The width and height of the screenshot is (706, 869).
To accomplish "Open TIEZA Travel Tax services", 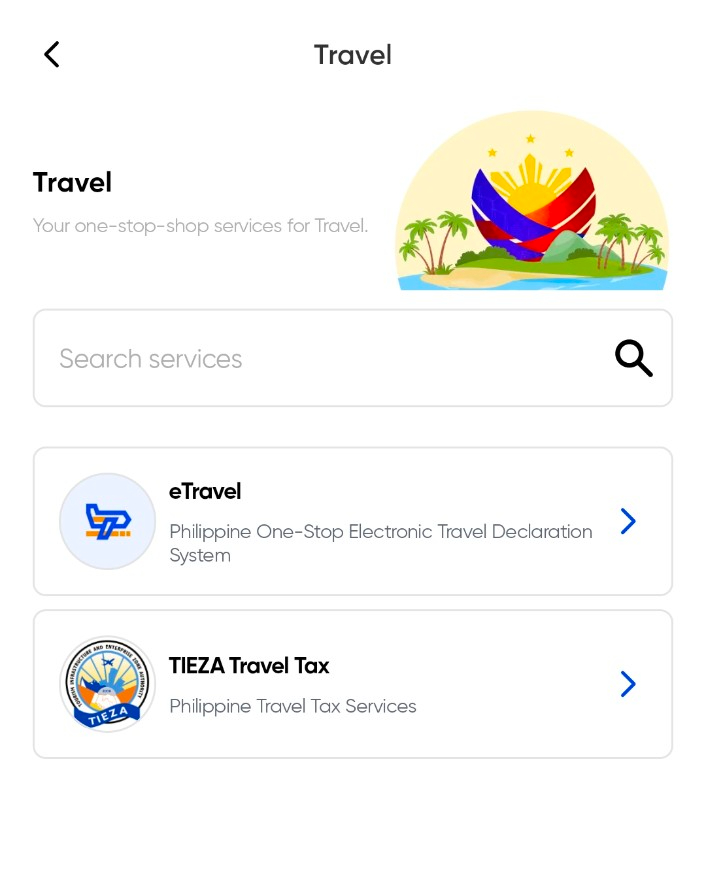I will click(x=352, y=684).
